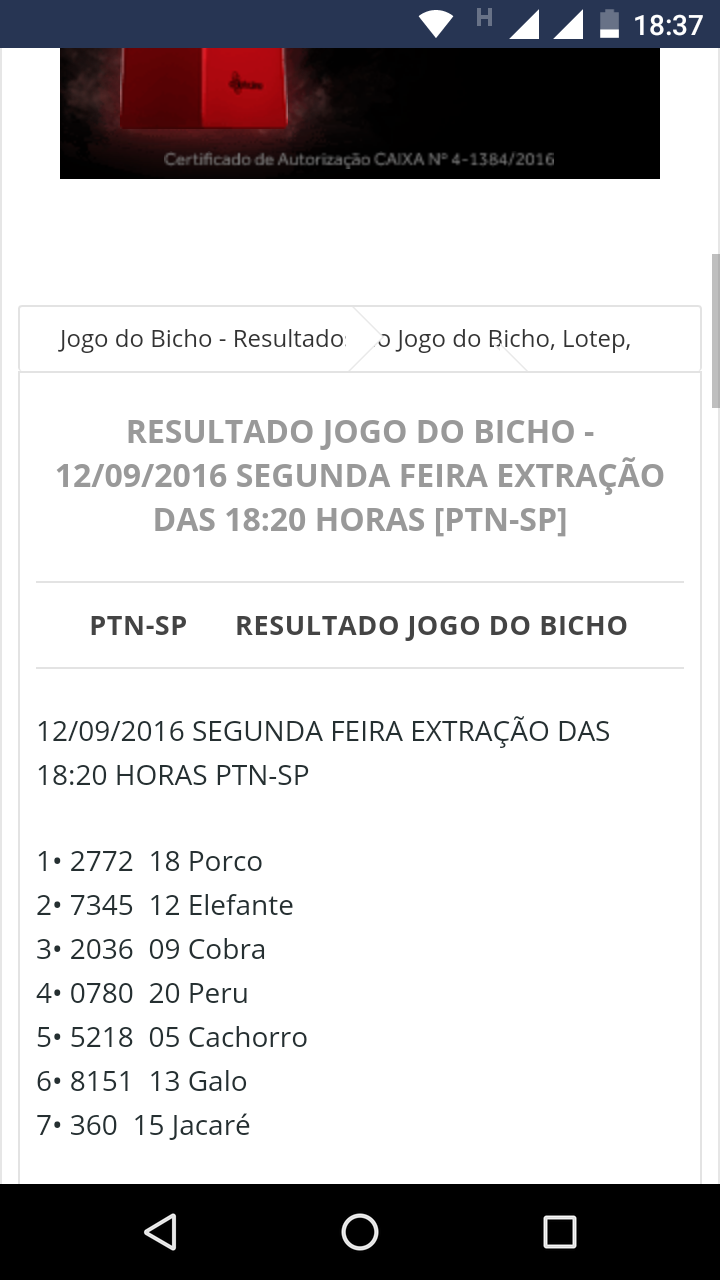Open 'Jogo do Bicho - Resultados' breadcrumb link
The width and height of the screenshot is (720, 1280).
tap(203, 339)
